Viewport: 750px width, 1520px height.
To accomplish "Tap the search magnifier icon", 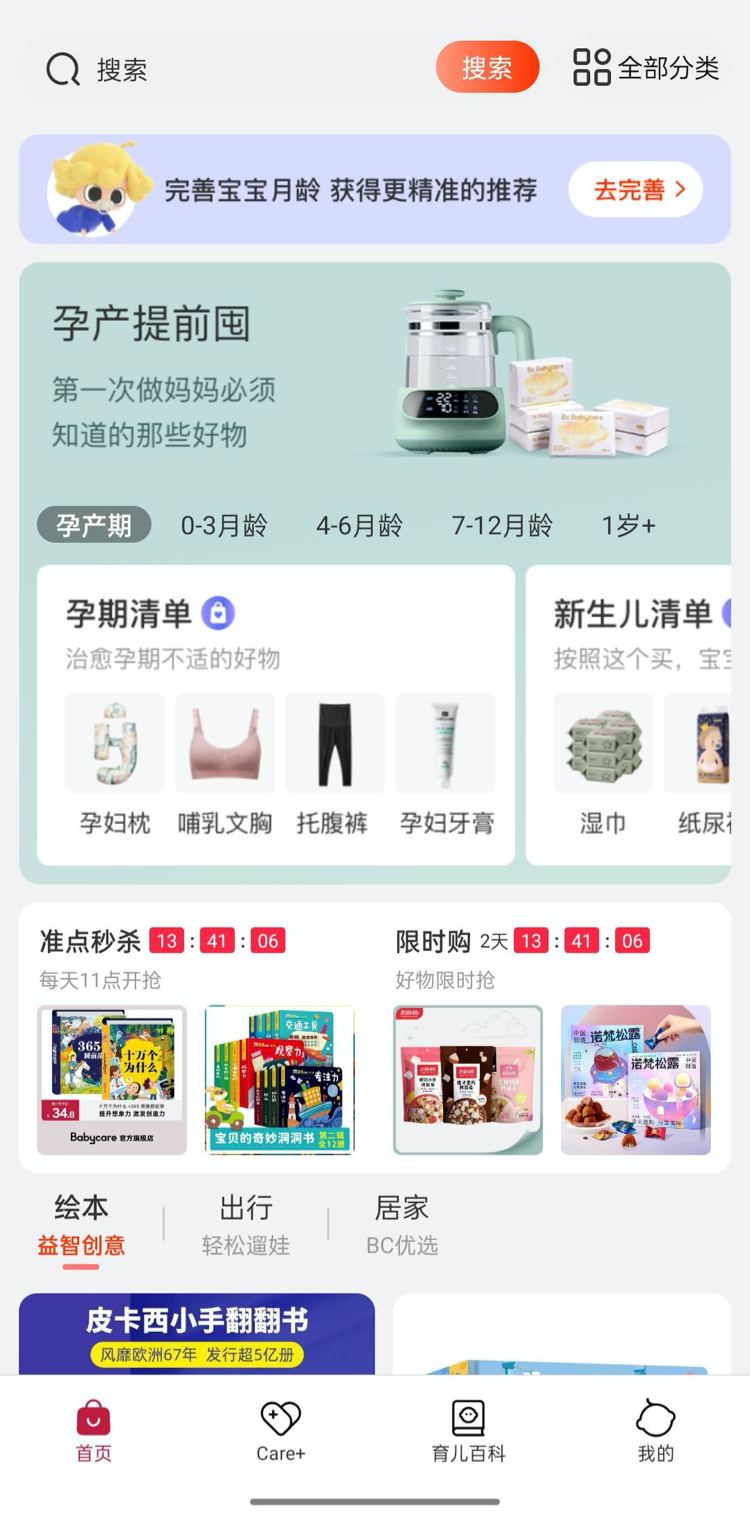I will 63,67.
